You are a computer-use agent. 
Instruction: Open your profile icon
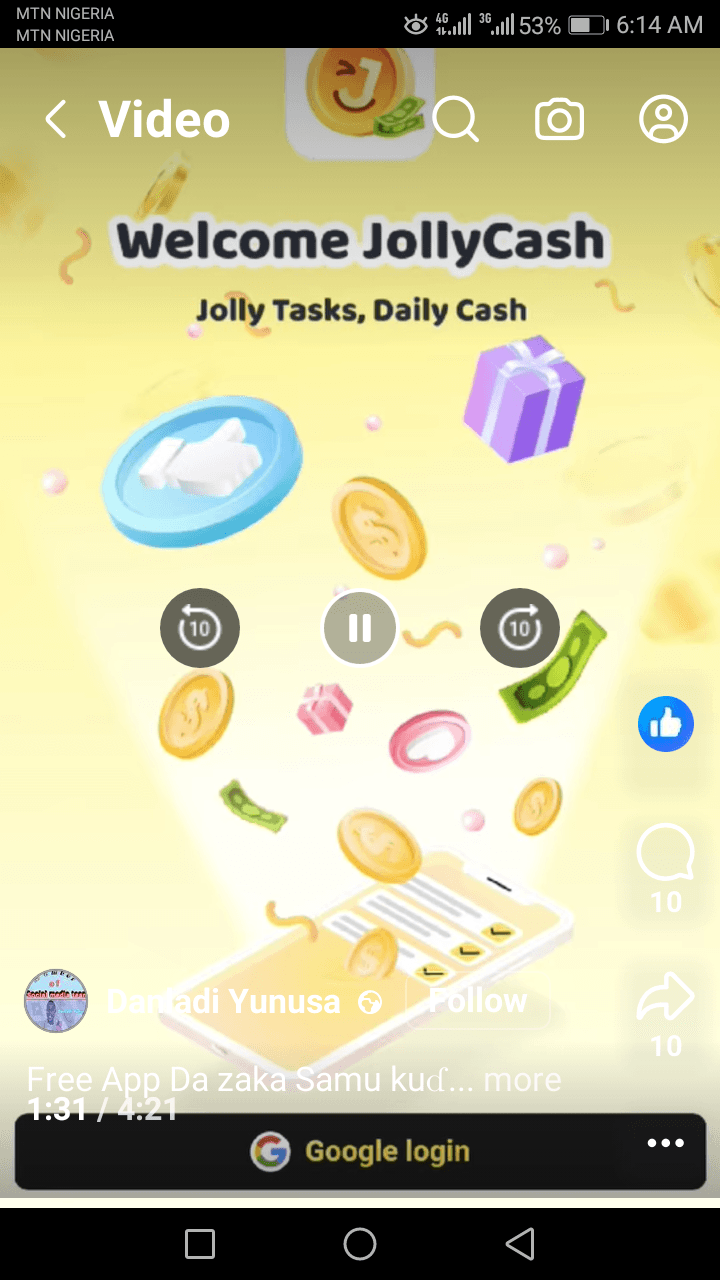point(663,120)
